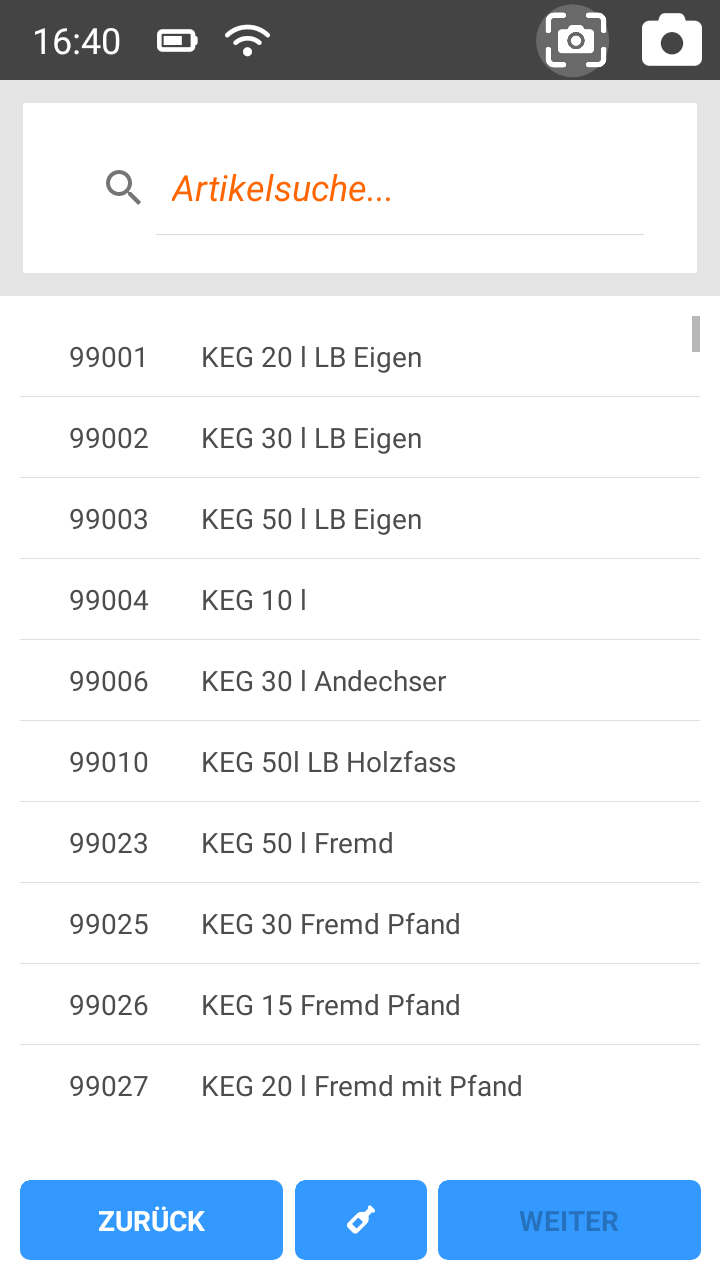The height and width of the screenshot is (1280, 720).
Task: Select 99023 KEG 50 l Fremd
Action: pos(360,844)
